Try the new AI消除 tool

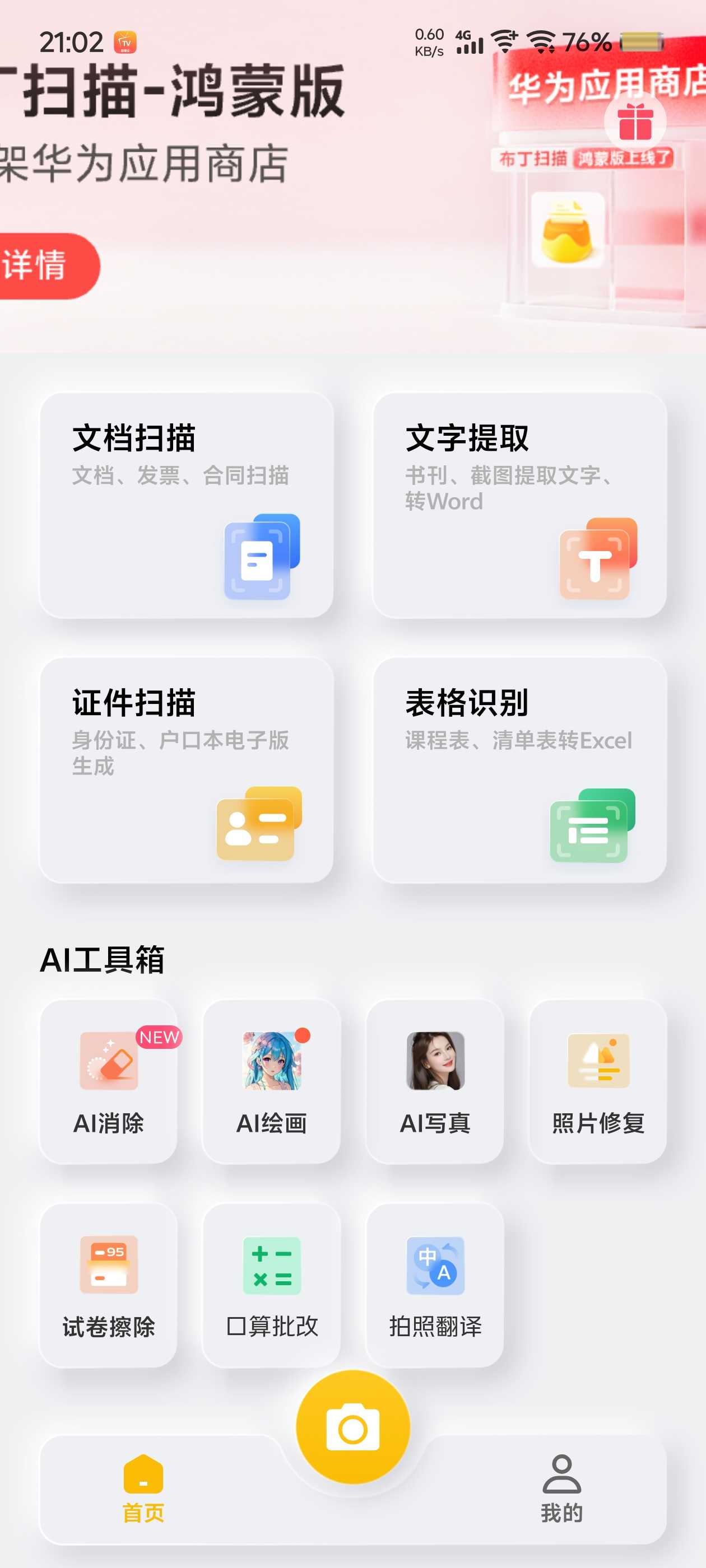click(x=109, y=1081)
